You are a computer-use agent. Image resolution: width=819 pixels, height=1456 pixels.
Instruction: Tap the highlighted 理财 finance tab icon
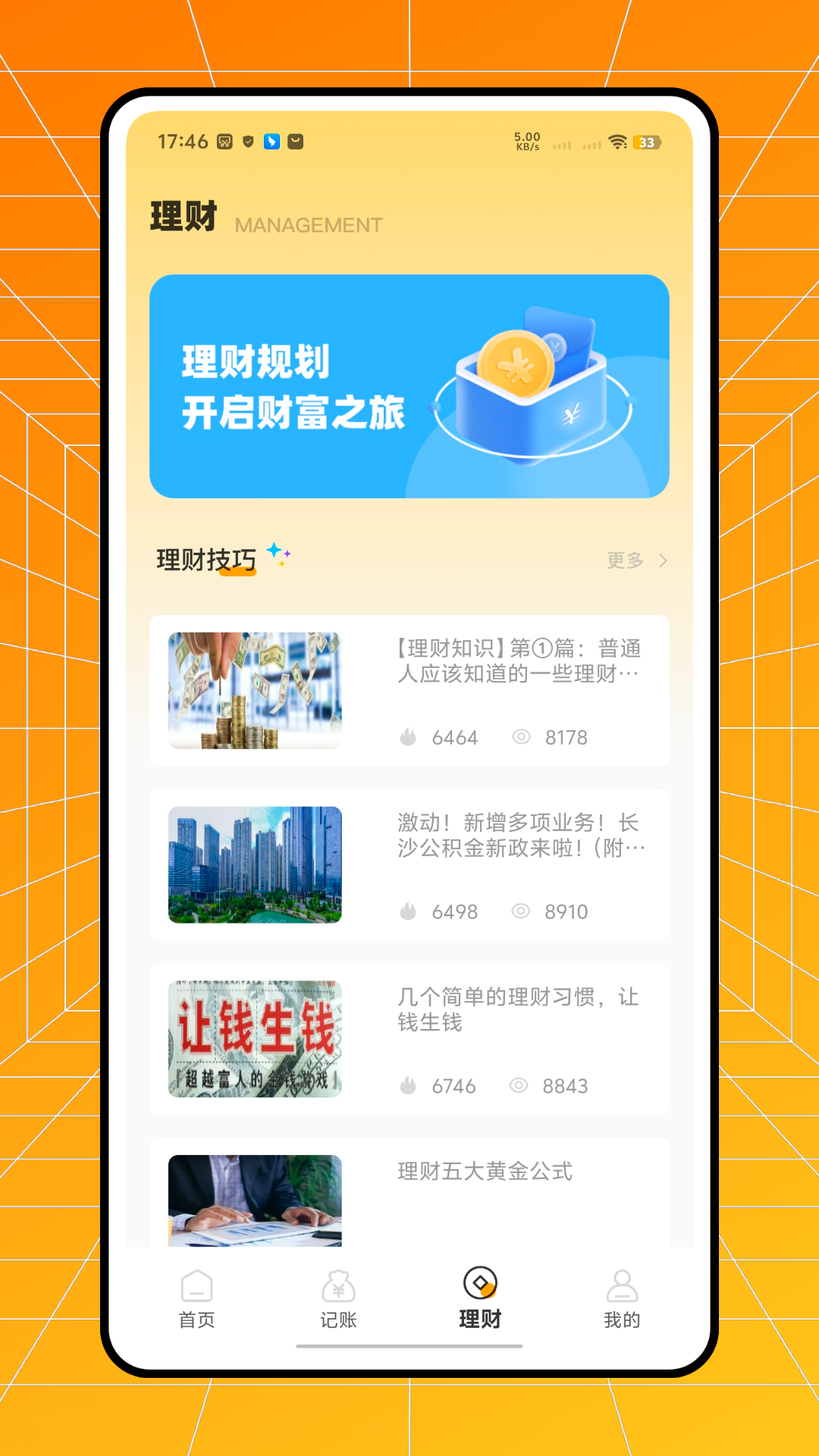(x=480, y=1284)
